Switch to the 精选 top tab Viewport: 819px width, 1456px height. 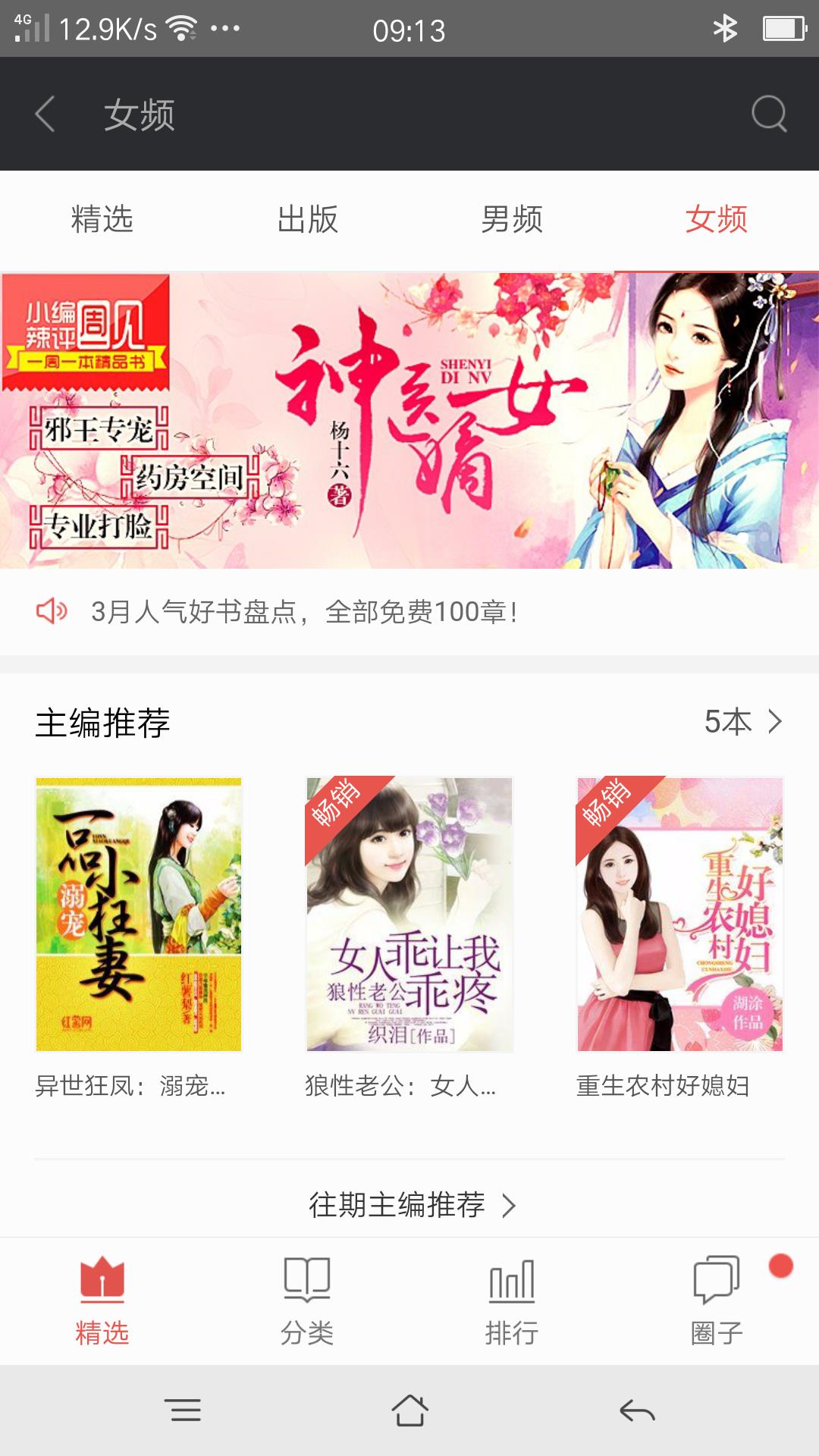click(x=102, y=220)
